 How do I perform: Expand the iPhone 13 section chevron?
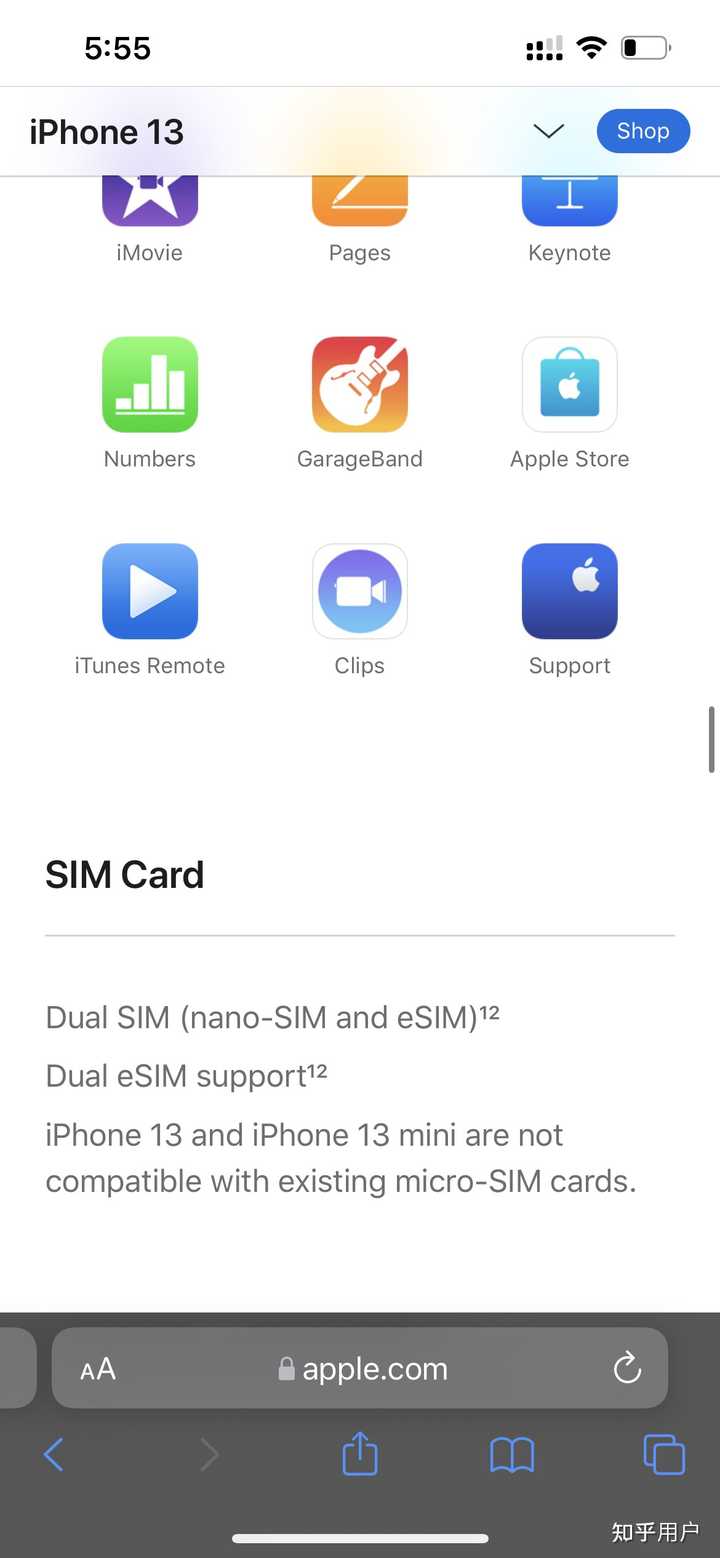[548, 131]
